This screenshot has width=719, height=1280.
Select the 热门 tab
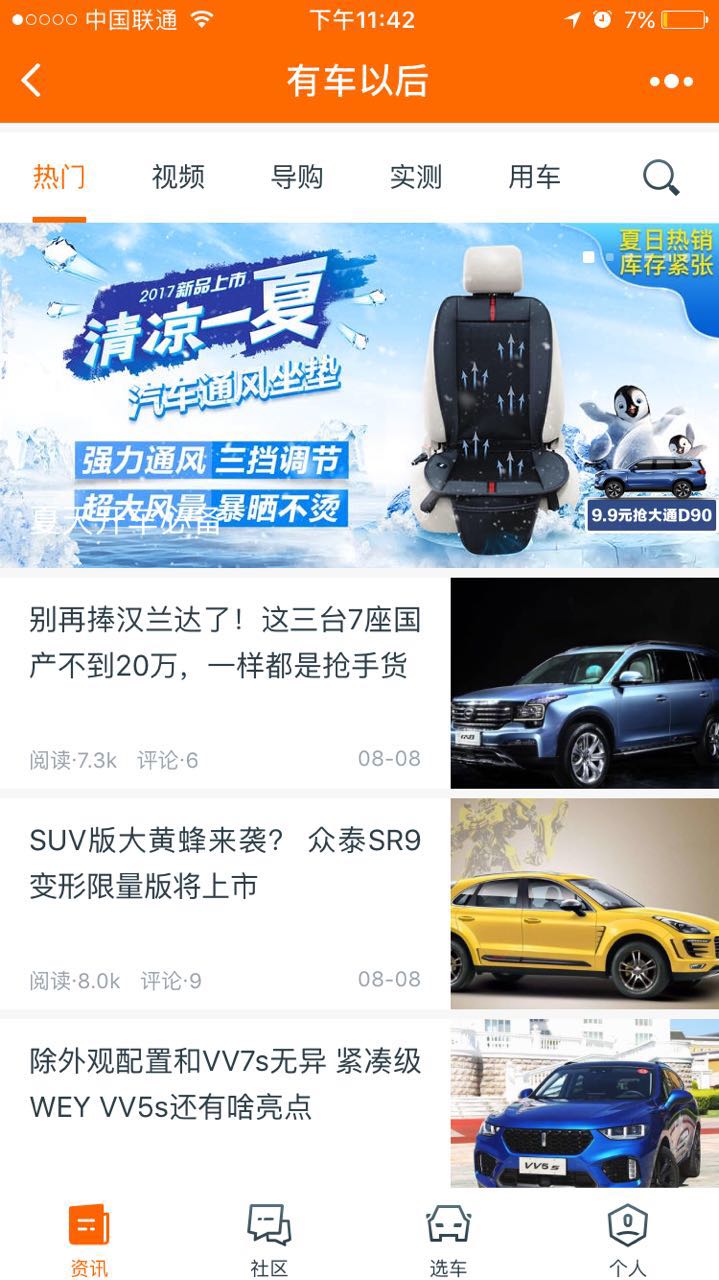coord(59,178)
